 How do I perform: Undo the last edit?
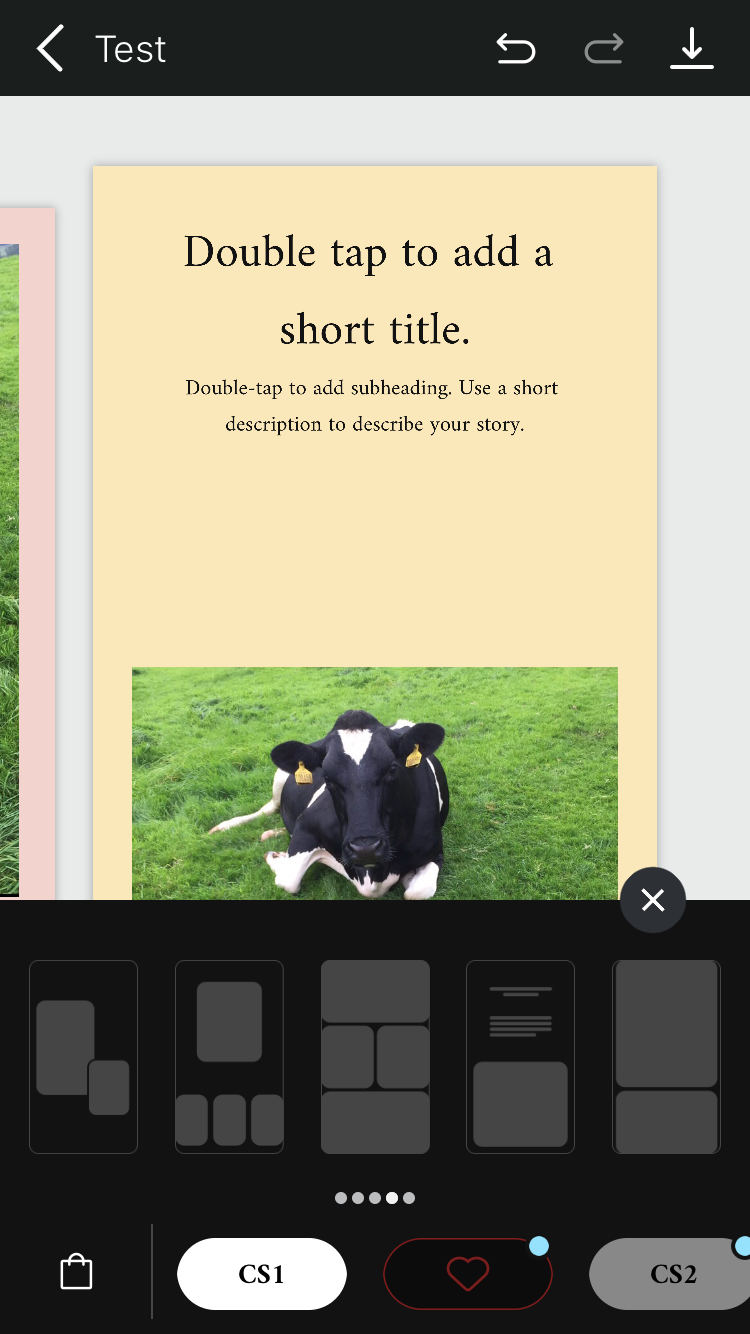(516, 49)
